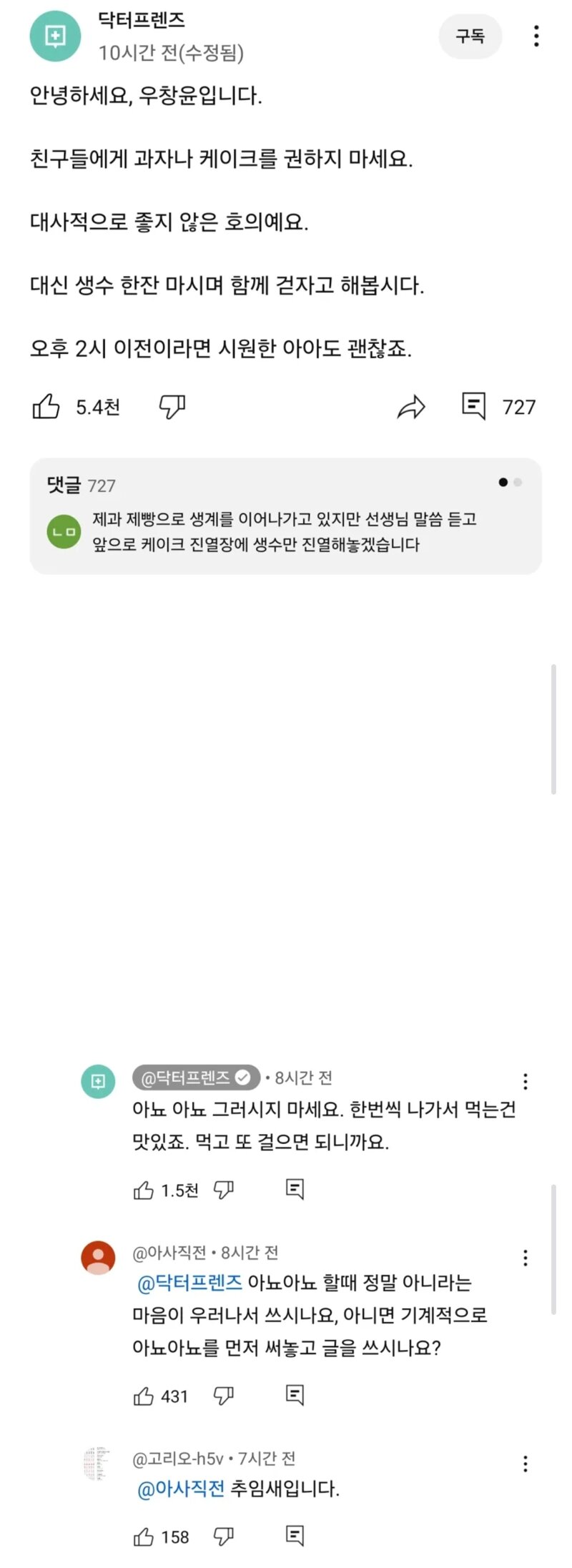Open the post's 727 comments icon
The image size is (572, 1568).
(474, 406)
